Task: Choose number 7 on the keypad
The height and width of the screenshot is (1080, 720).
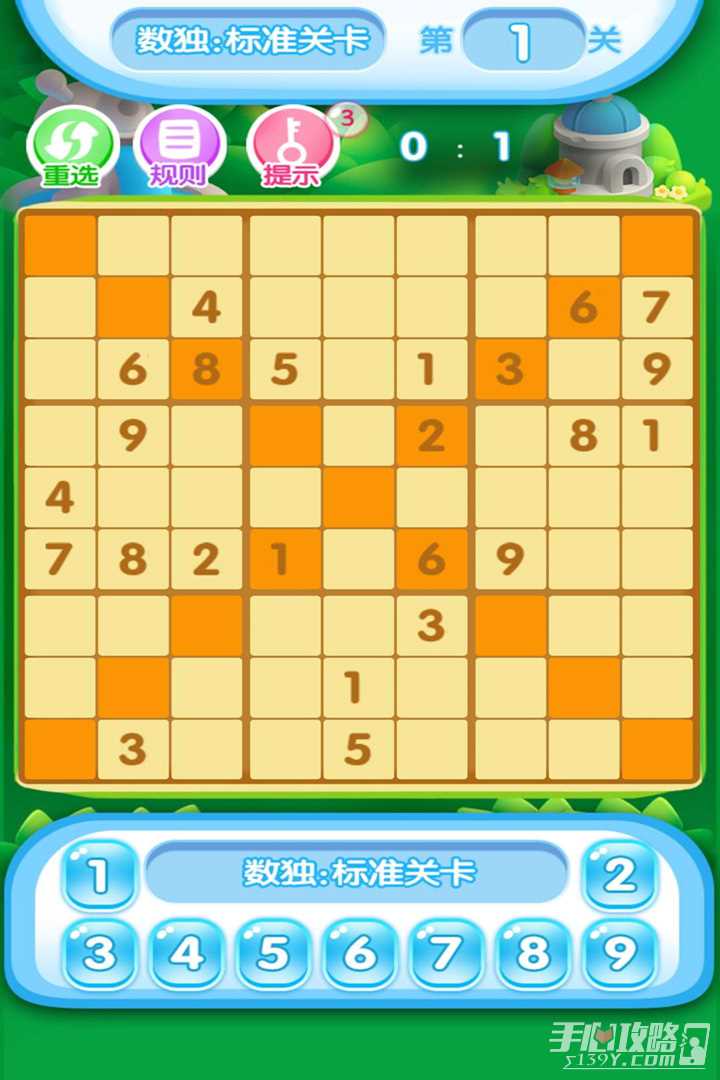Action: (x=447, y=954)
